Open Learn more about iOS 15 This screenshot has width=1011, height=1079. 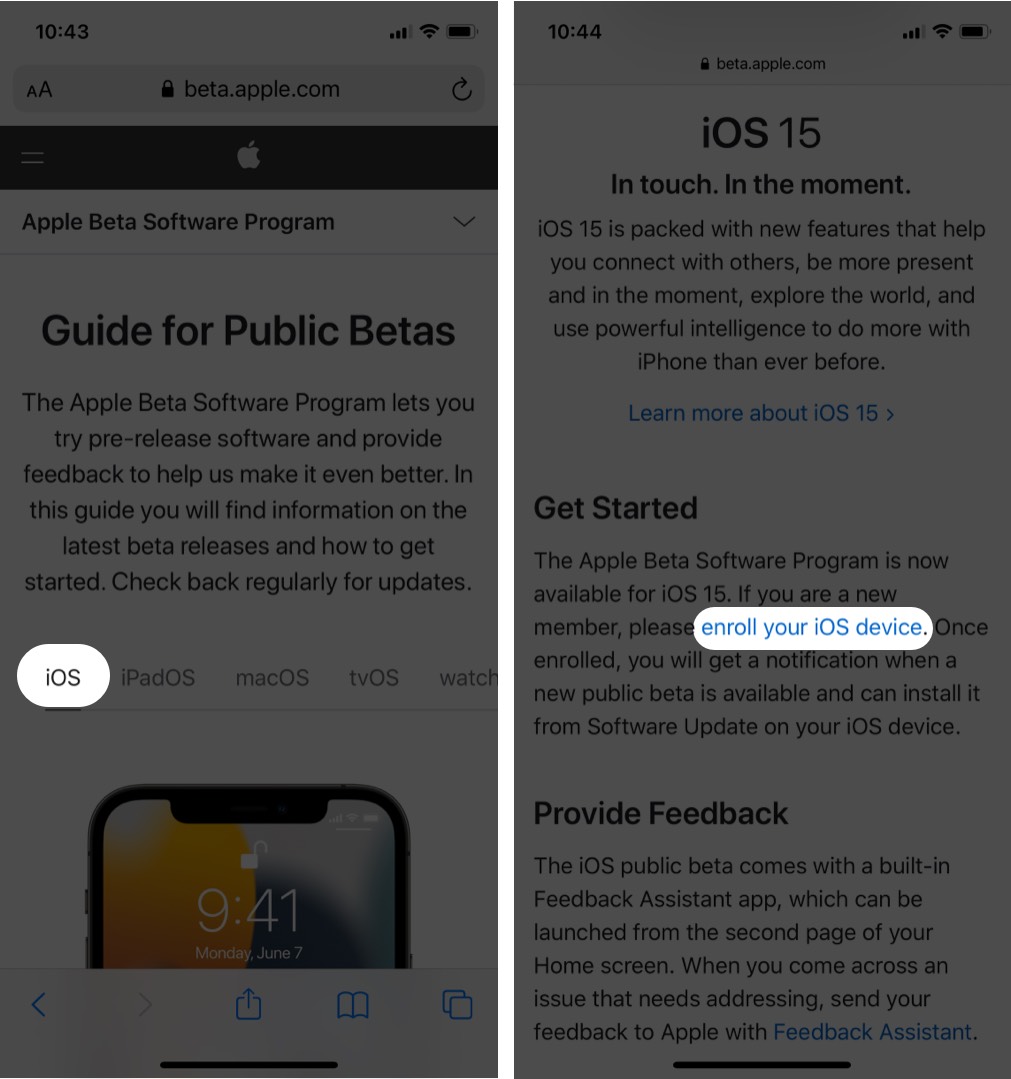[x=761, y=413]
